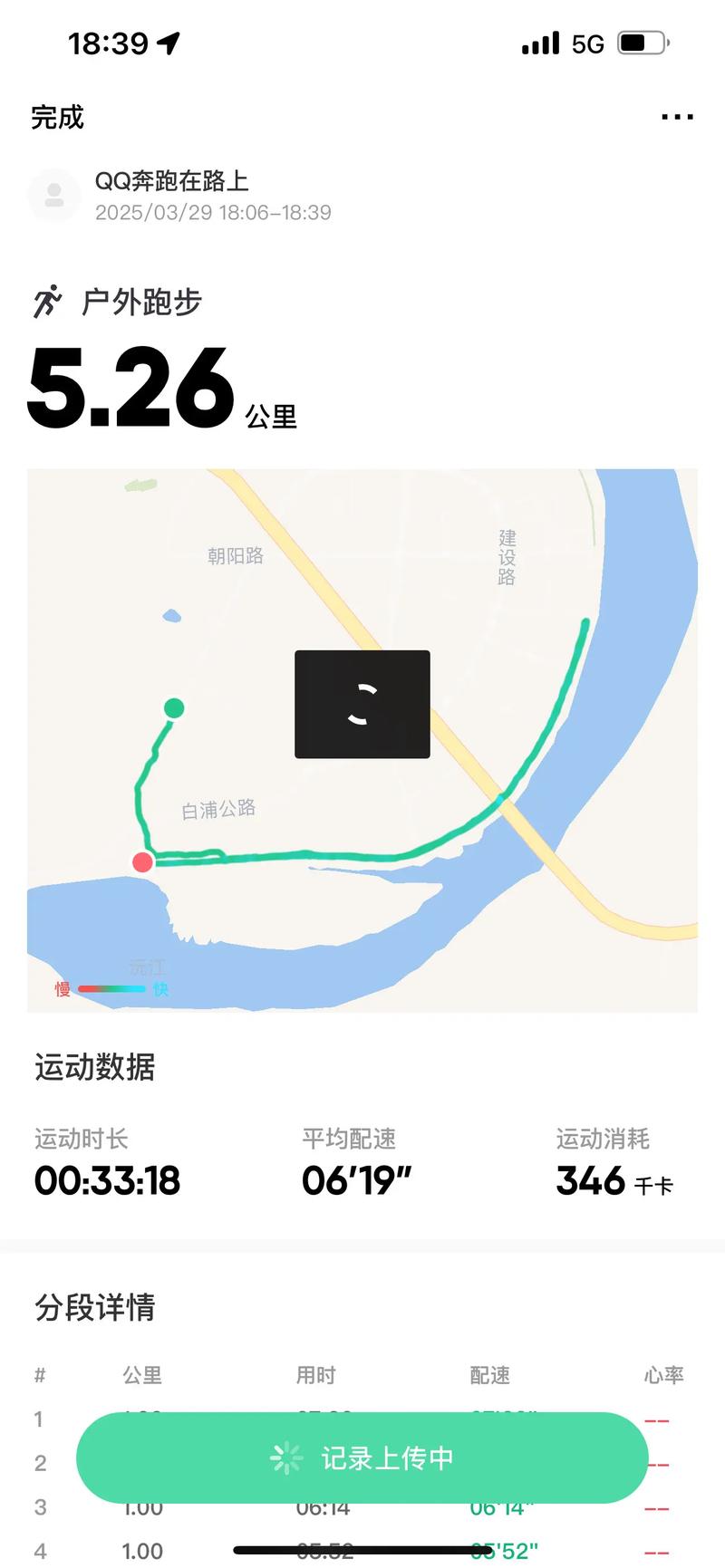
Task: Tap the red route end marker
Action: click(142, 861)
